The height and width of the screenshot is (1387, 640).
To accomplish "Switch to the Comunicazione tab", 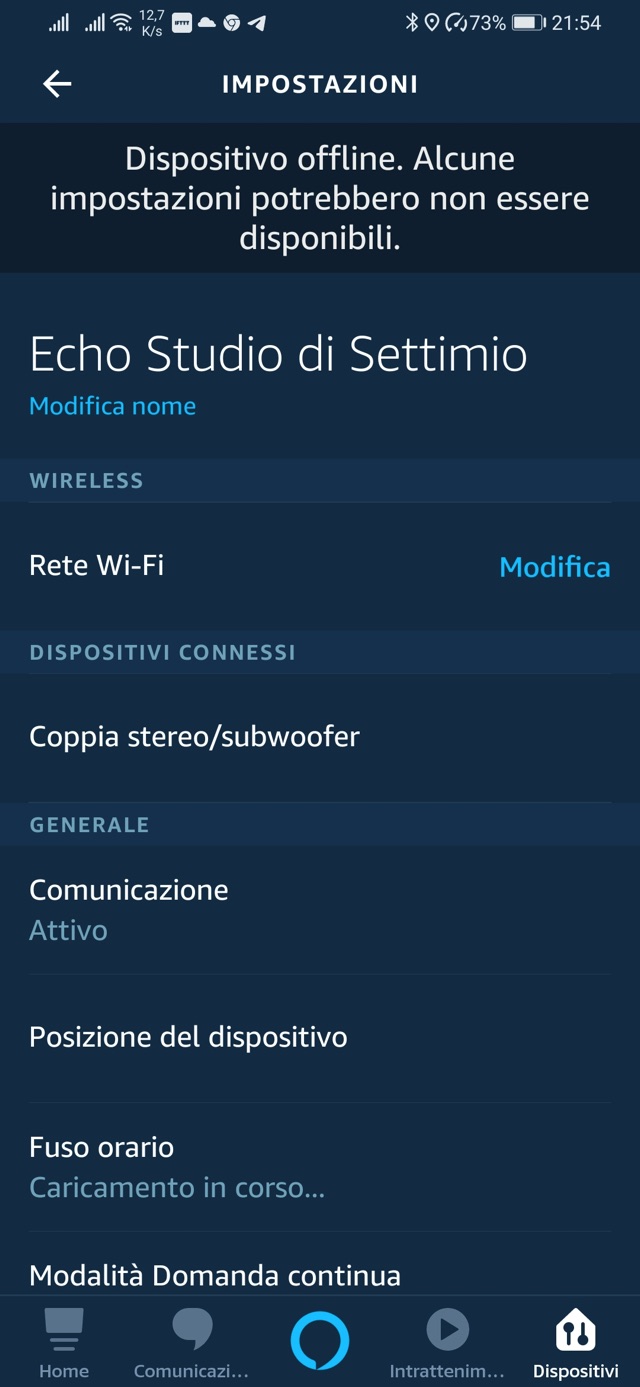I will 191,1343.
